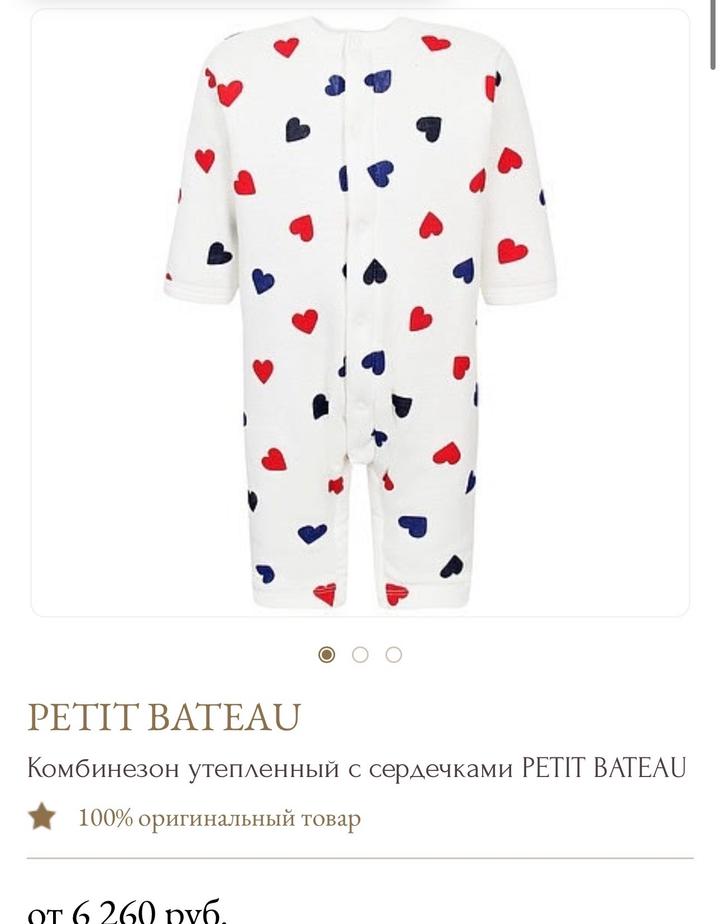
Task: Jump to the second photo indicator dot
Action: [360, 655]
